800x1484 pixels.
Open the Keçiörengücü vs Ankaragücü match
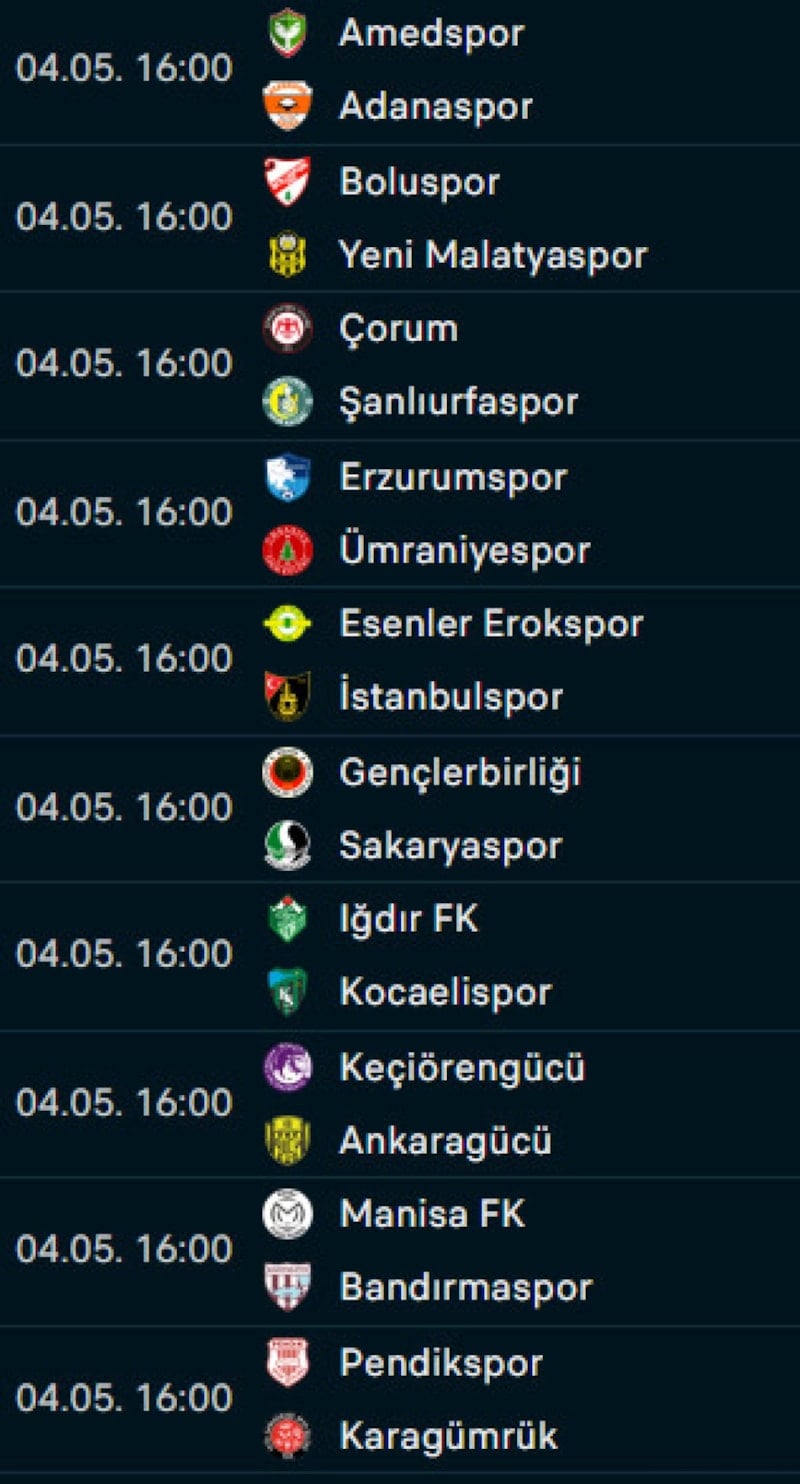[400, 1103]
